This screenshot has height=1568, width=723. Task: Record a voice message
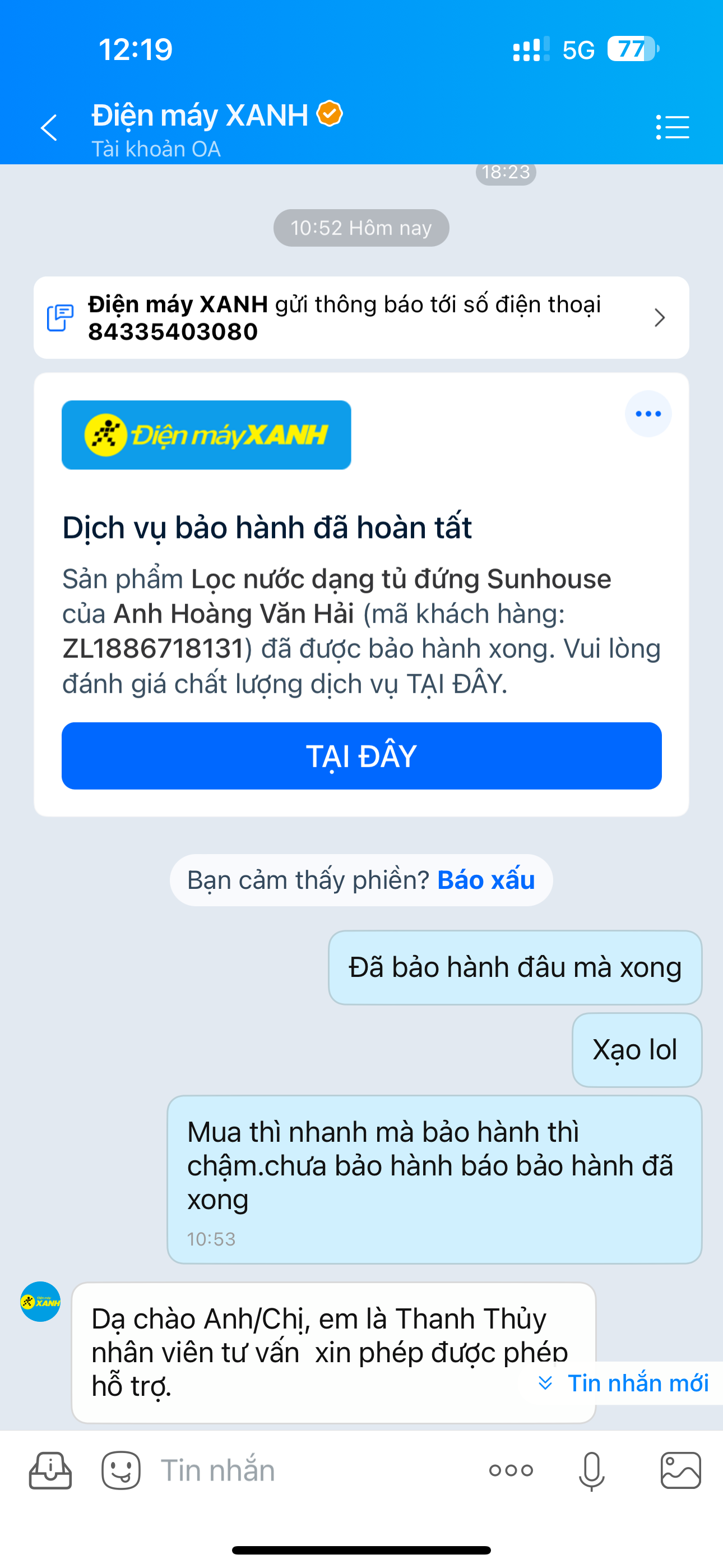click(x=591, y=1470)
